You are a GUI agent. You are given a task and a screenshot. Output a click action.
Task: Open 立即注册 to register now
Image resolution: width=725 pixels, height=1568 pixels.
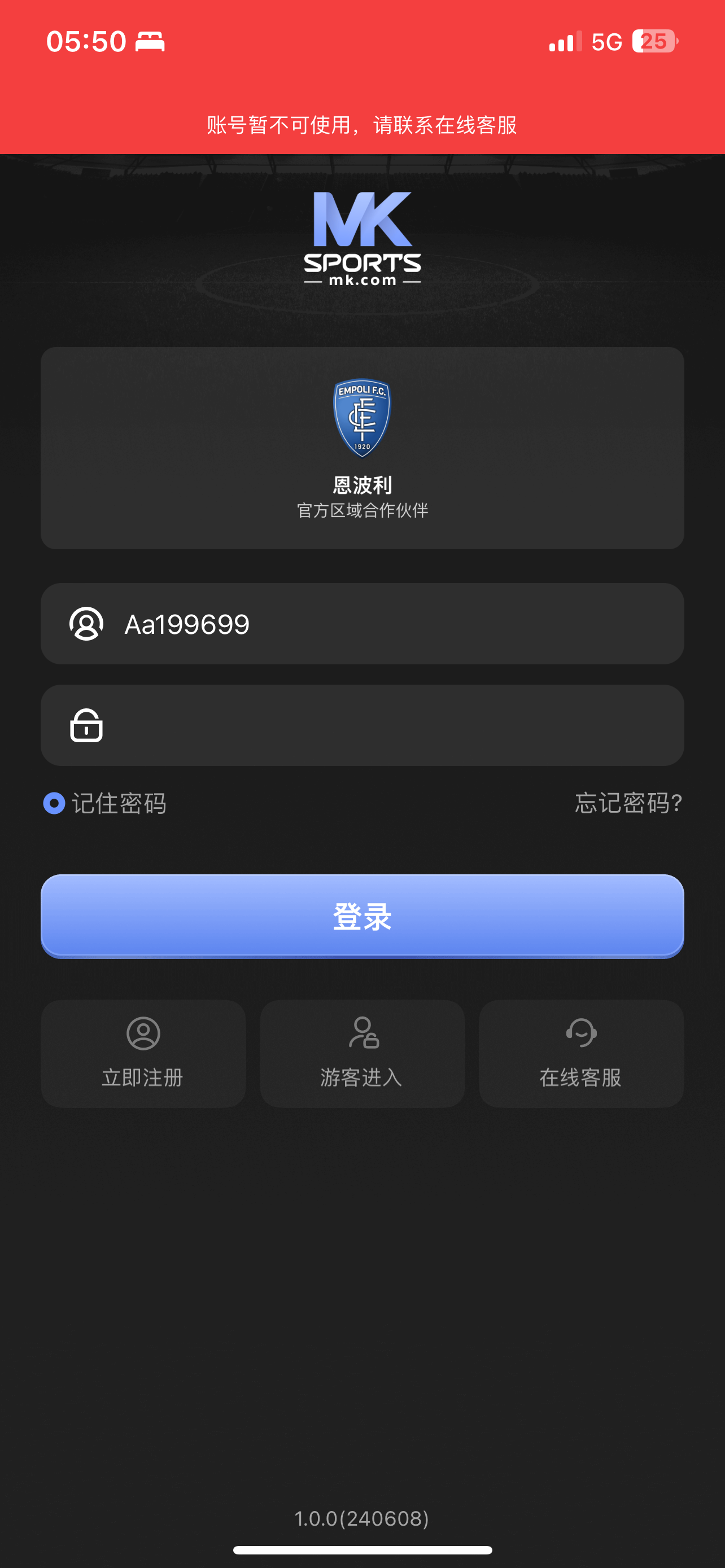143,1053
